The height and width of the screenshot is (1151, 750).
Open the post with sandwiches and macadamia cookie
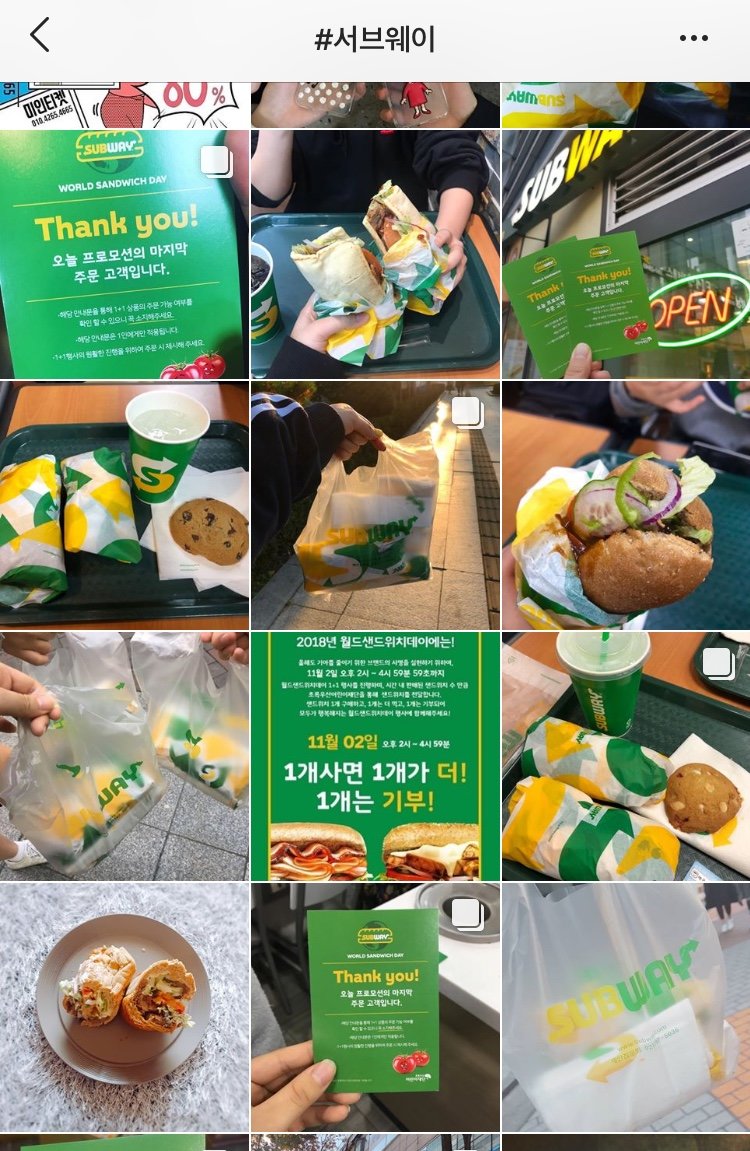point(626,756)
